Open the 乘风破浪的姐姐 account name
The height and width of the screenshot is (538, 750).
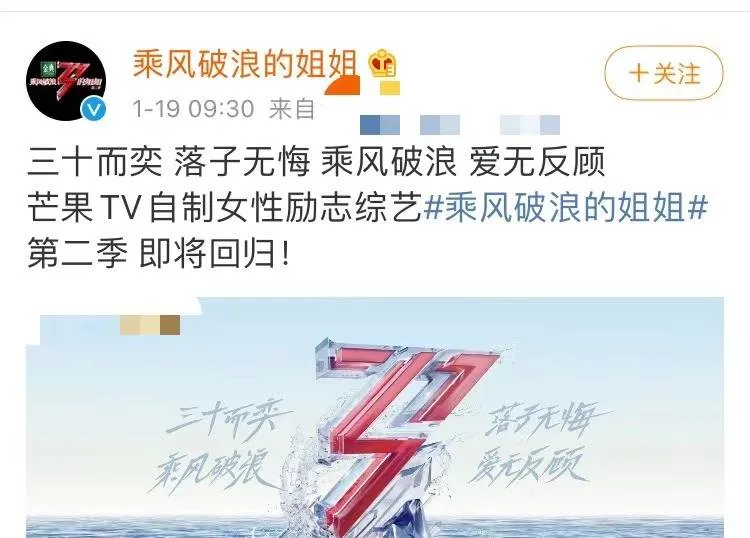(x=245, y=63)
